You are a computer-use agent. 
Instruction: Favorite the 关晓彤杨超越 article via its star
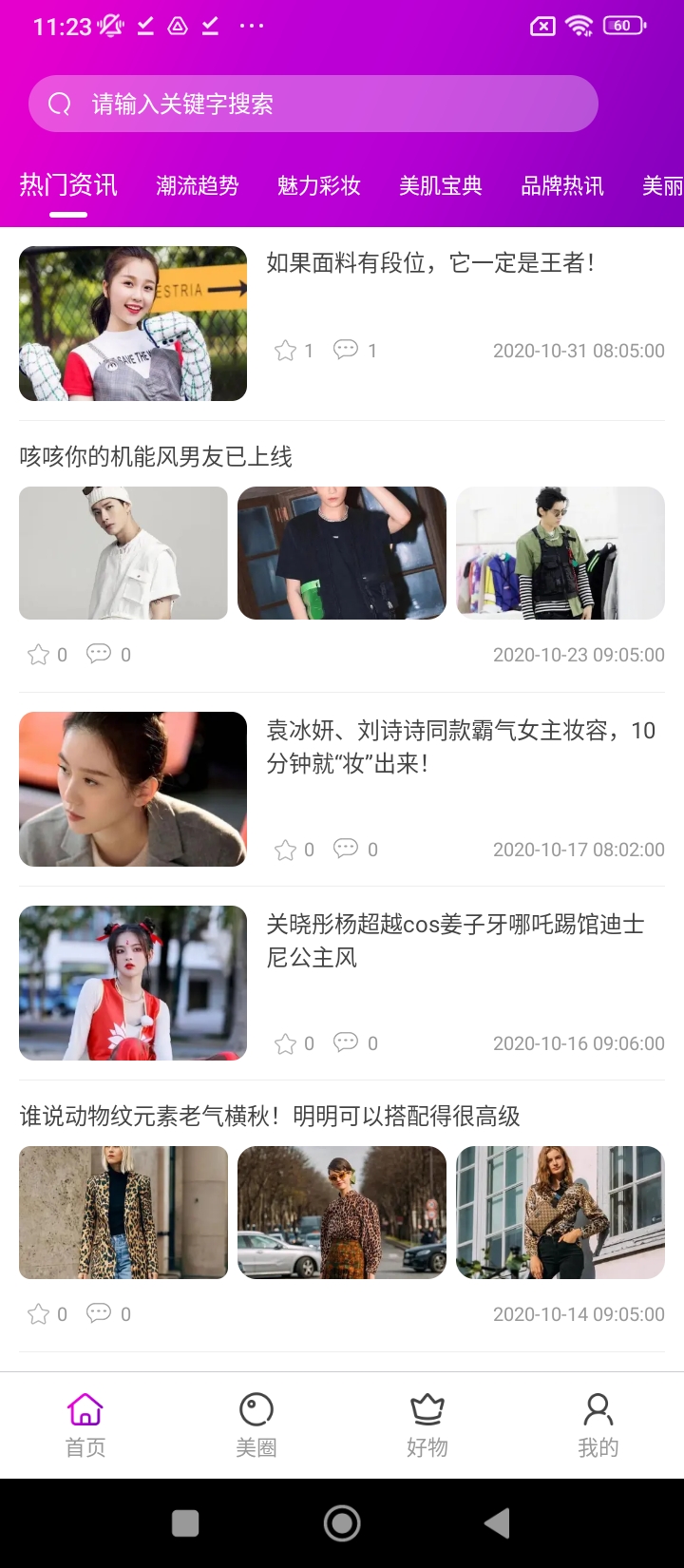pyautogui.click(x=286, y=1043)
